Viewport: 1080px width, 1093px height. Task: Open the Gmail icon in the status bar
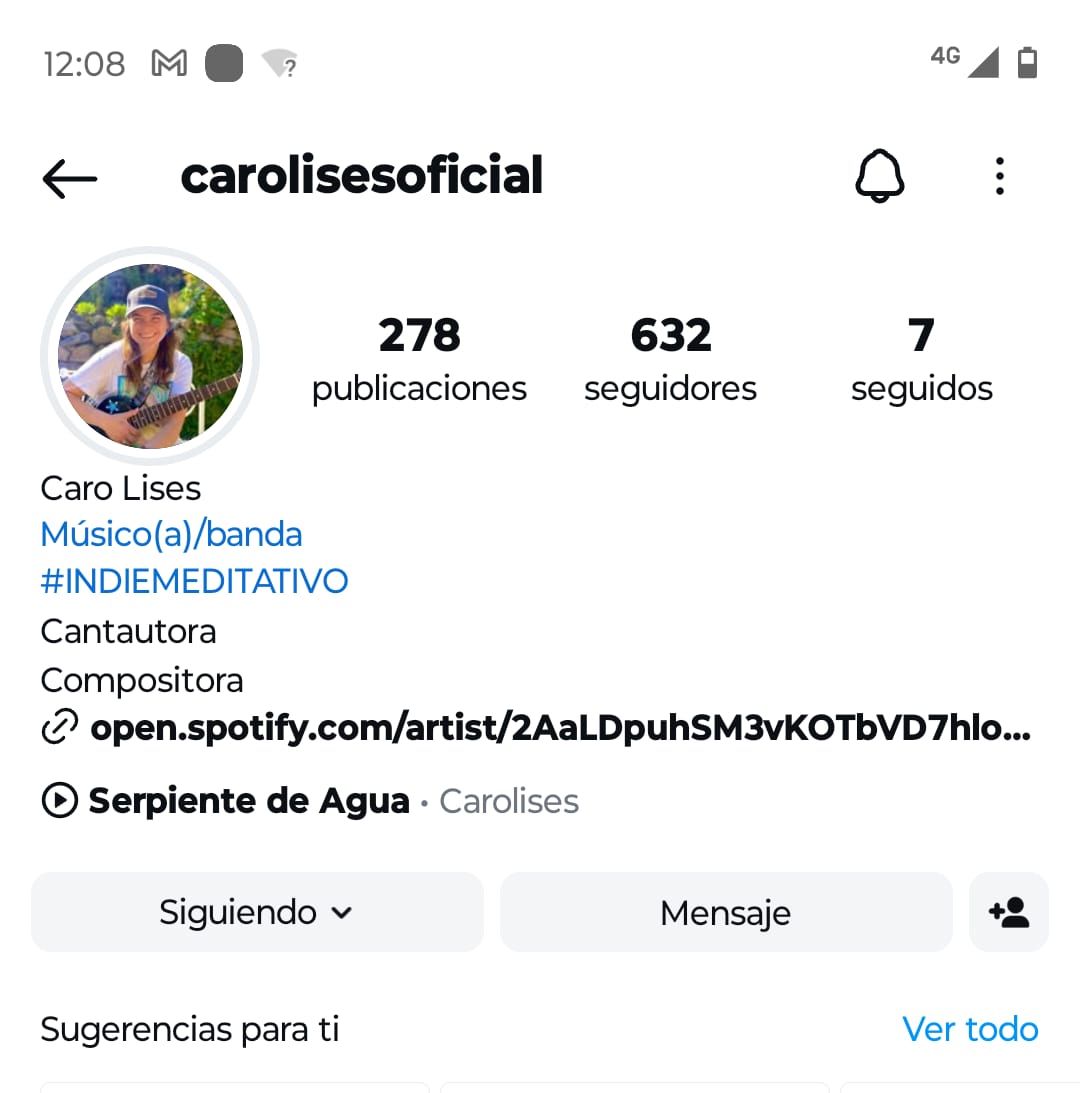[x=168, y=63]
